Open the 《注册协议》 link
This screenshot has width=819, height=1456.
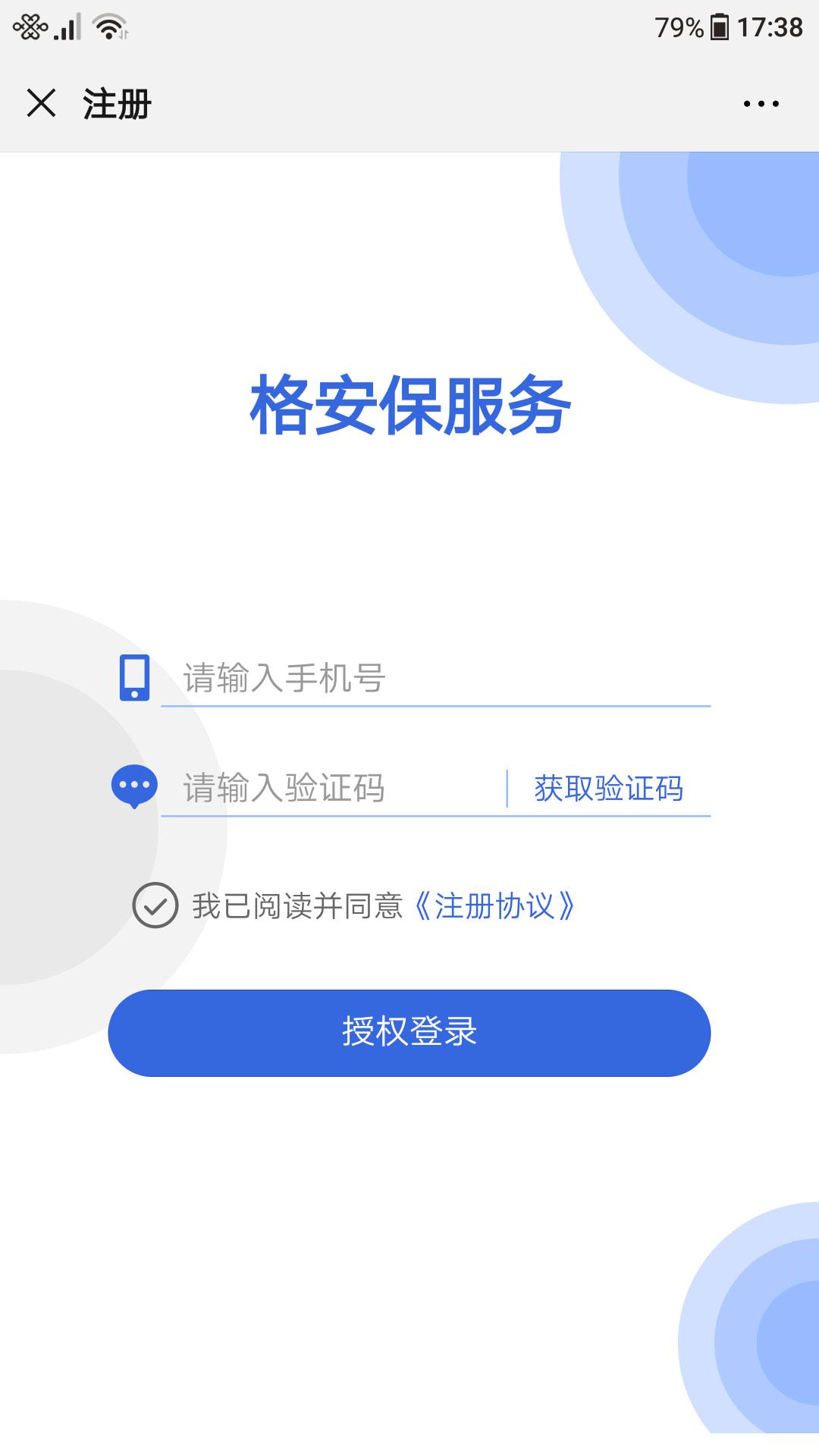pos(494,906)
